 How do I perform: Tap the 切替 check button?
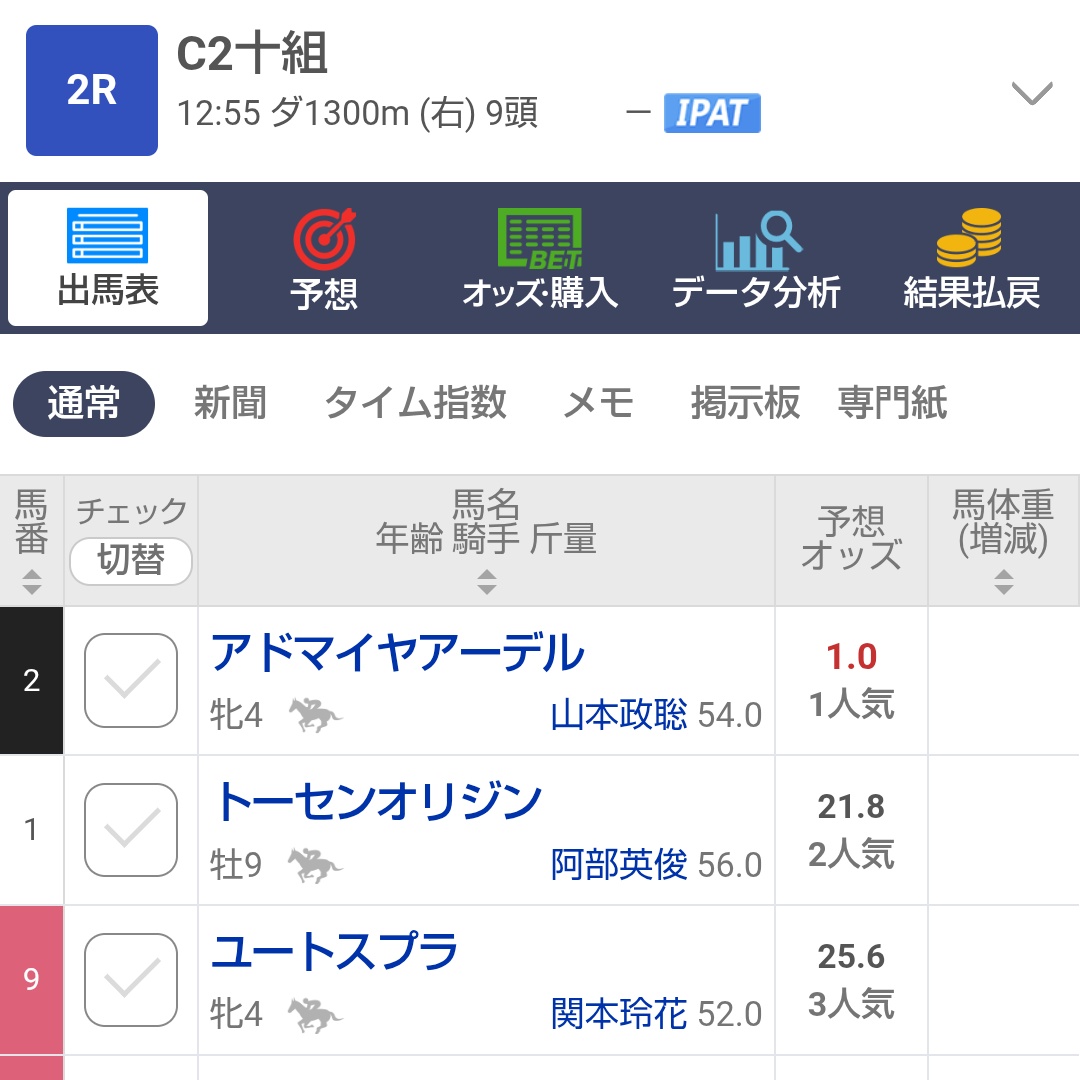(x=131, y=561)
